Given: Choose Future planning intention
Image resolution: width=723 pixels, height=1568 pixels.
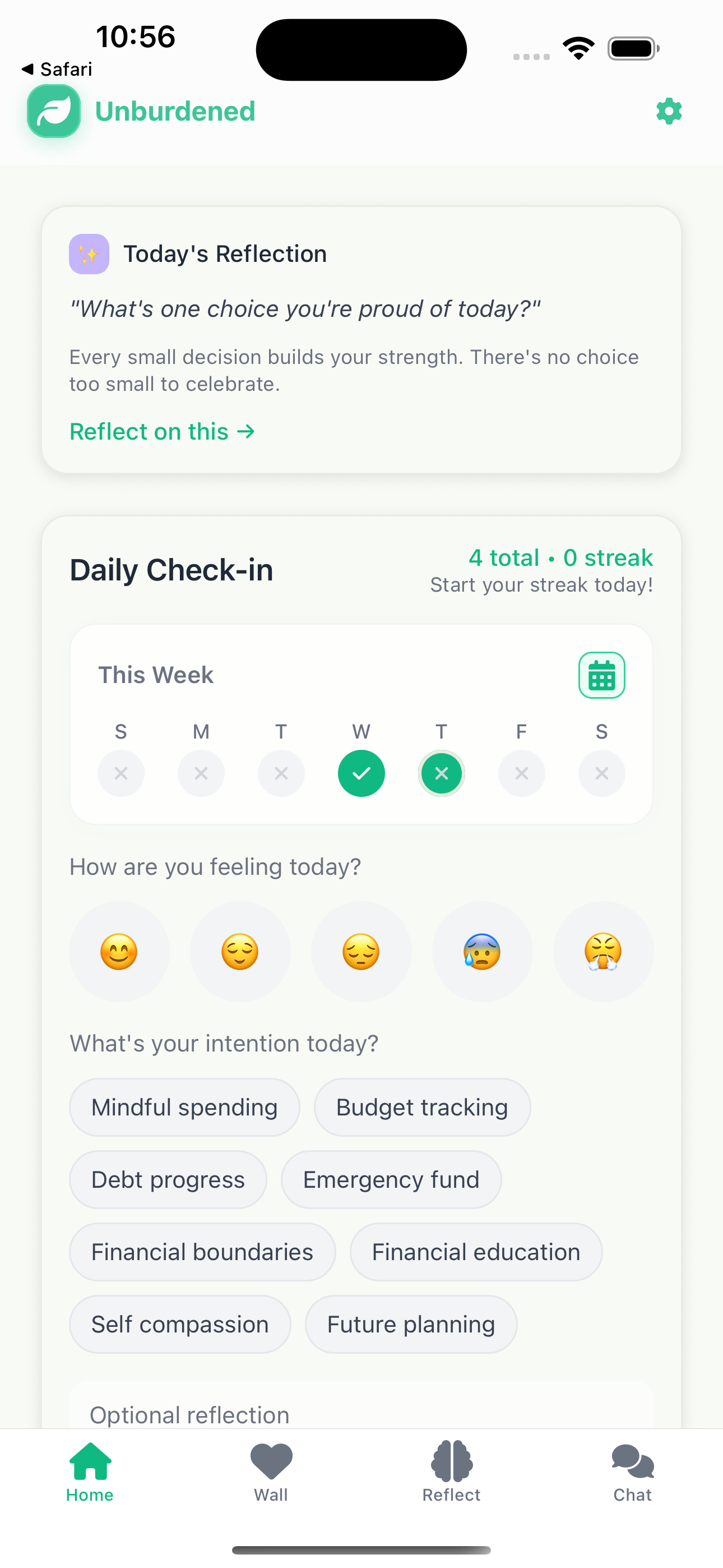Looking at the screenshot, I should pyautogui.click(x=411, y=1325).
